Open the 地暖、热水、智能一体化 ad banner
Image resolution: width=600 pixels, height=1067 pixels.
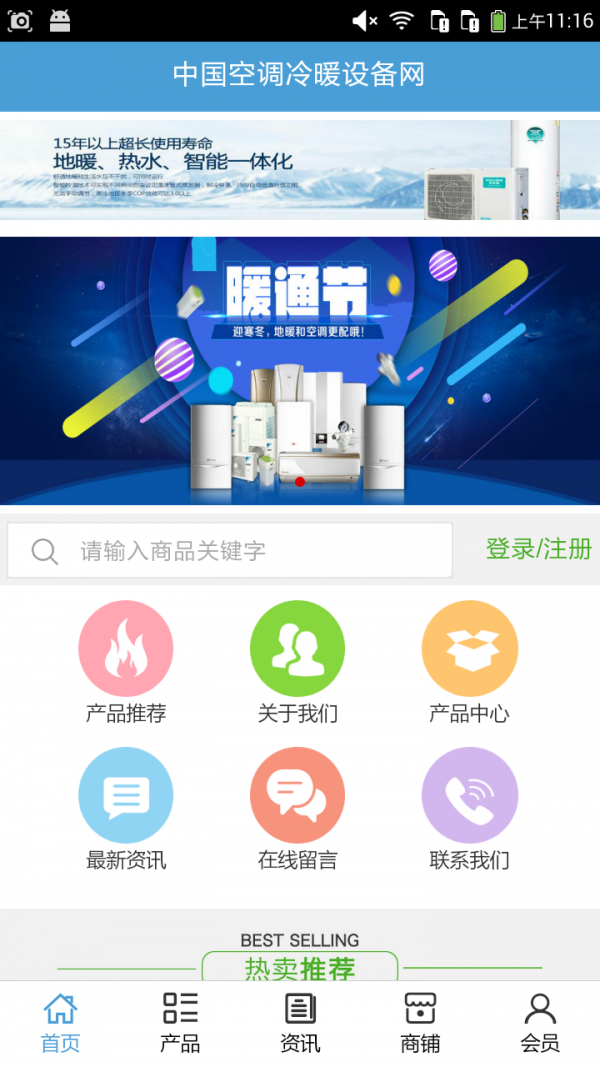300,170
